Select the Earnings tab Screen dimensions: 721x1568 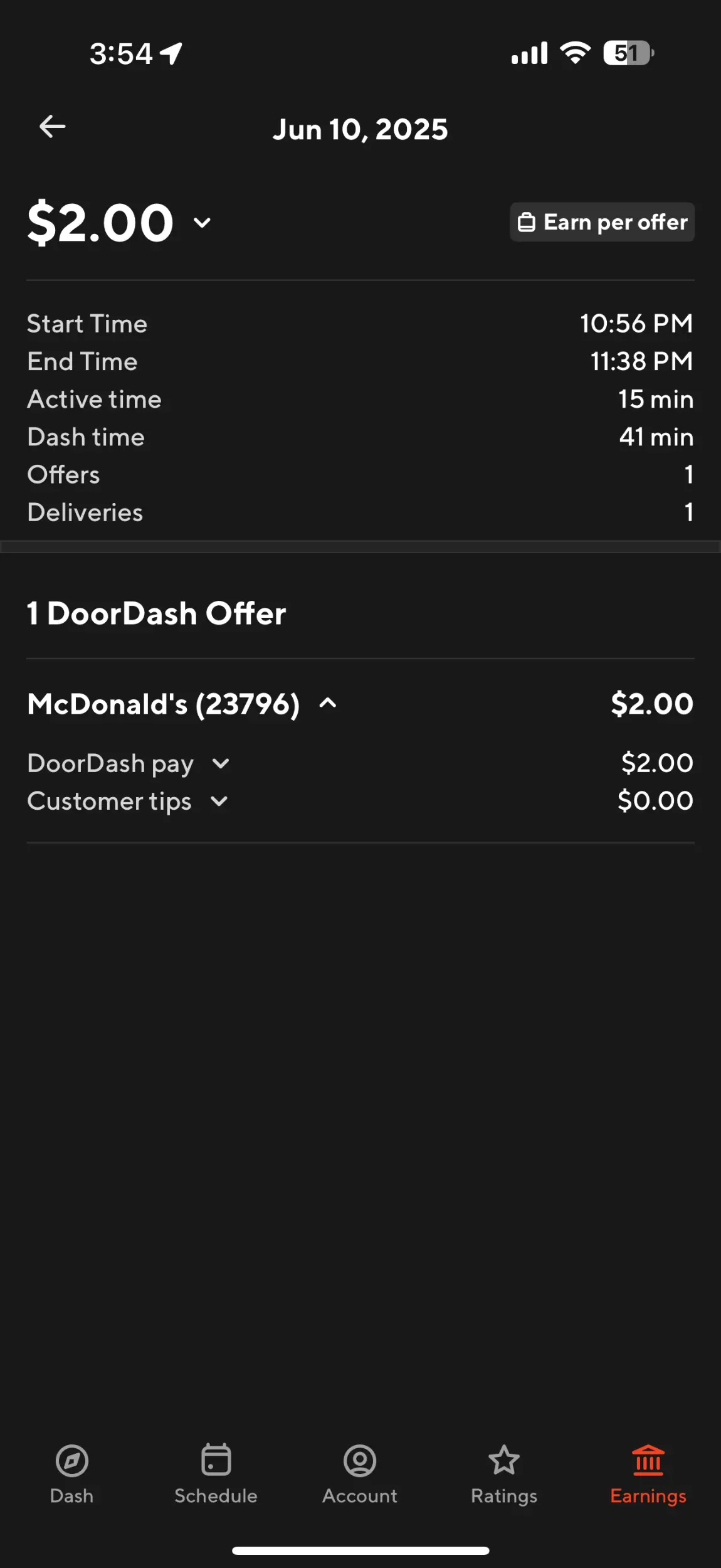pyautogui.click(x=648, y=1474)
